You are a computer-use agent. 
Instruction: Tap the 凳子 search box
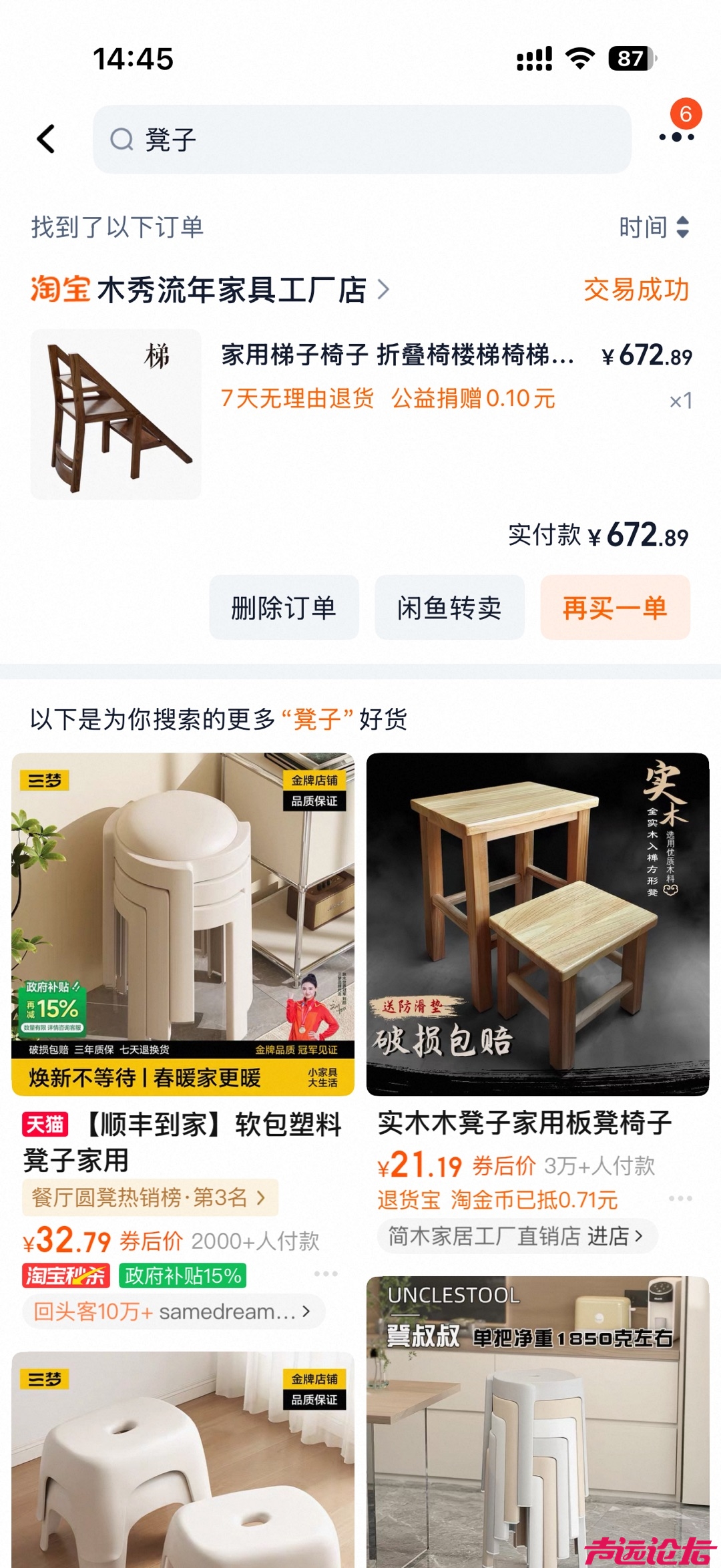coord(361,140)
